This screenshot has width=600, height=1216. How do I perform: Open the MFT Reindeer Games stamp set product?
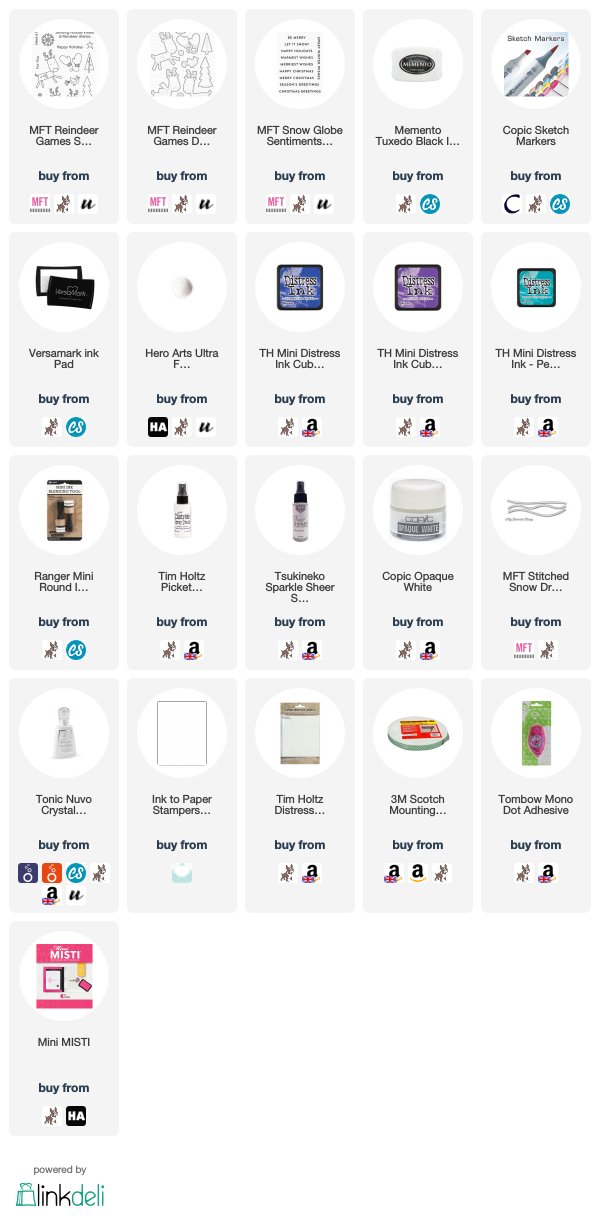point(64,117)
